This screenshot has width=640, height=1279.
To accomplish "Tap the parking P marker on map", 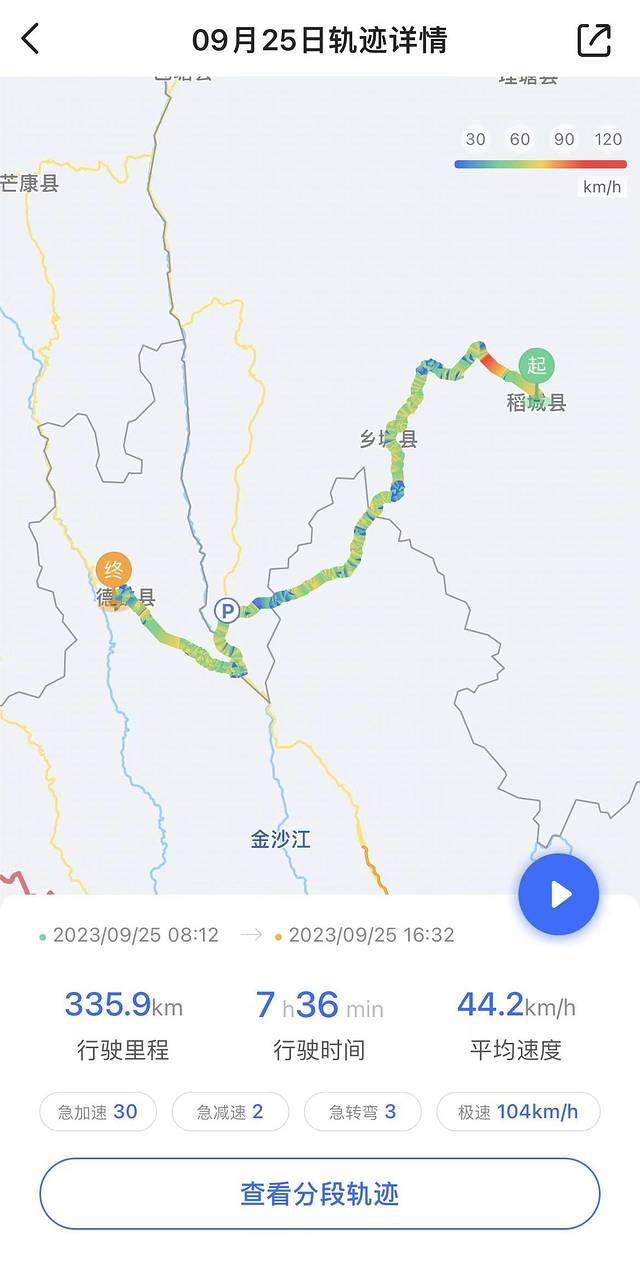I will pyautogui.click(x=227, y=610).
